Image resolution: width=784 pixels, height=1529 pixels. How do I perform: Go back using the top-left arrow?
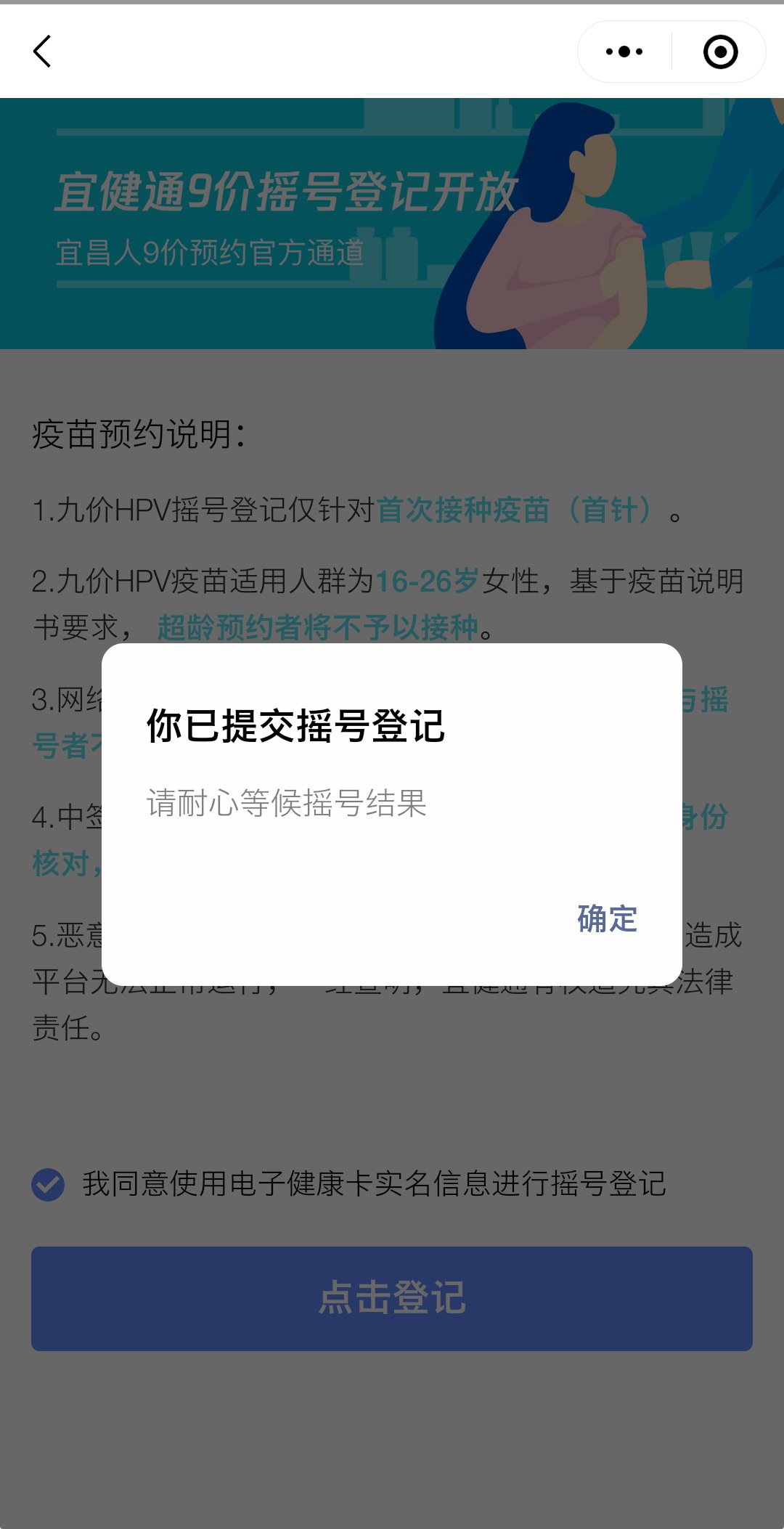pos(42,52)
